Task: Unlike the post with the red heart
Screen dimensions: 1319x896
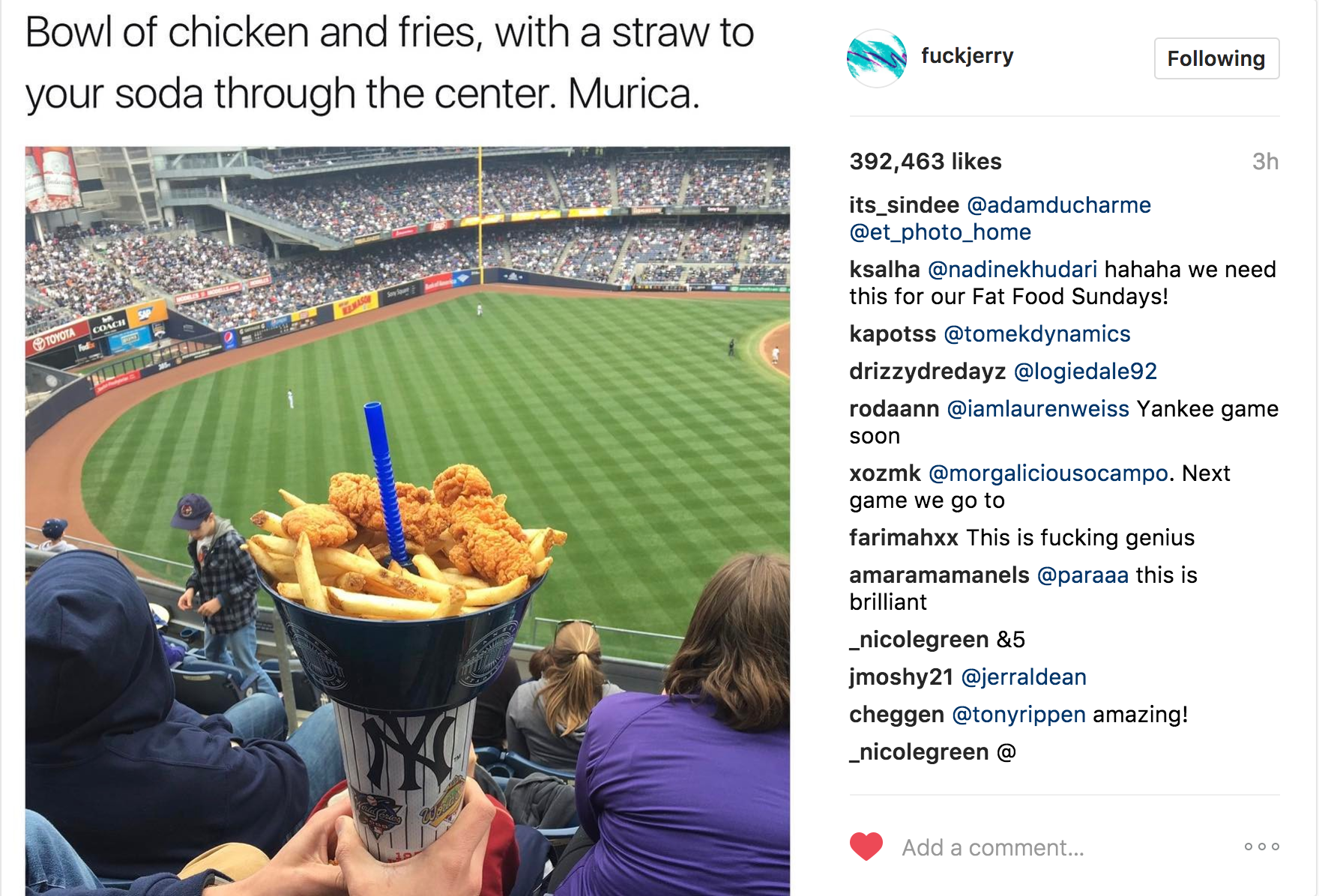Action: [x=866, y=847]
